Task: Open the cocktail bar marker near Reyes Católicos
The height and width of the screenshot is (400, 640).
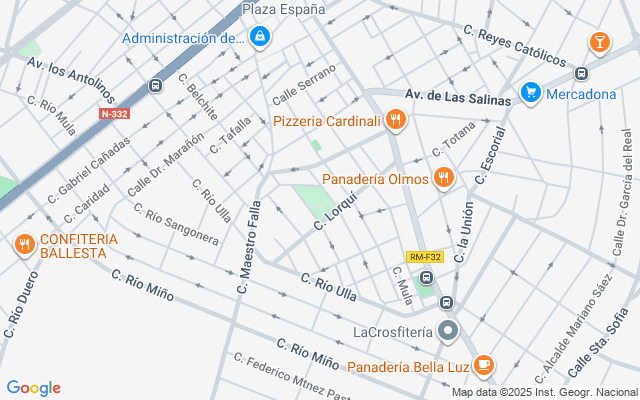Action: tap(600, 42)
